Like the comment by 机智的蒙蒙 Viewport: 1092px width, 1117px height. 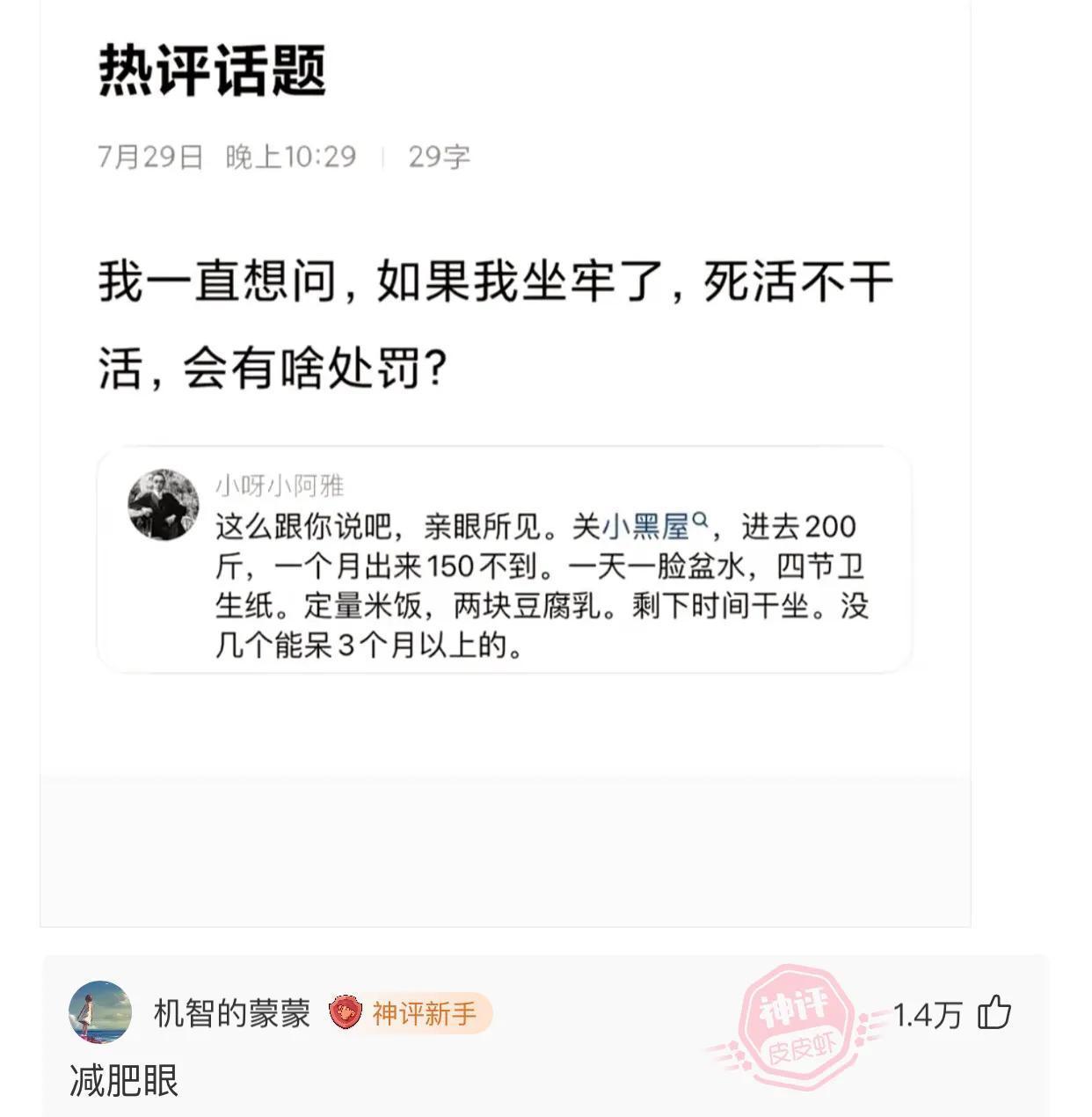click(x=994, y=1013)
